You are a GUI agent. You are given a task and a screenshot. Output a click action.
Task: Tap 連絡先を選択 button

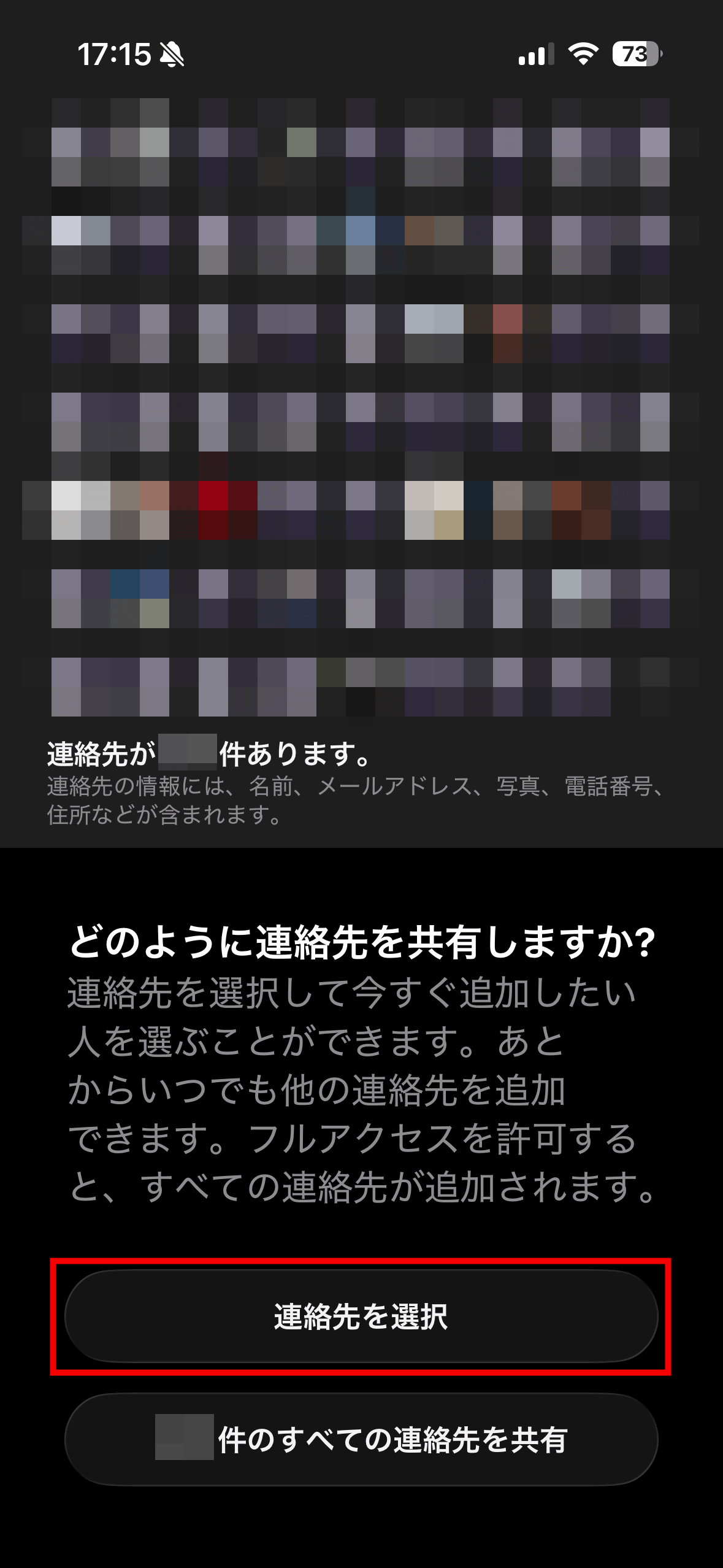point(361,1316)
